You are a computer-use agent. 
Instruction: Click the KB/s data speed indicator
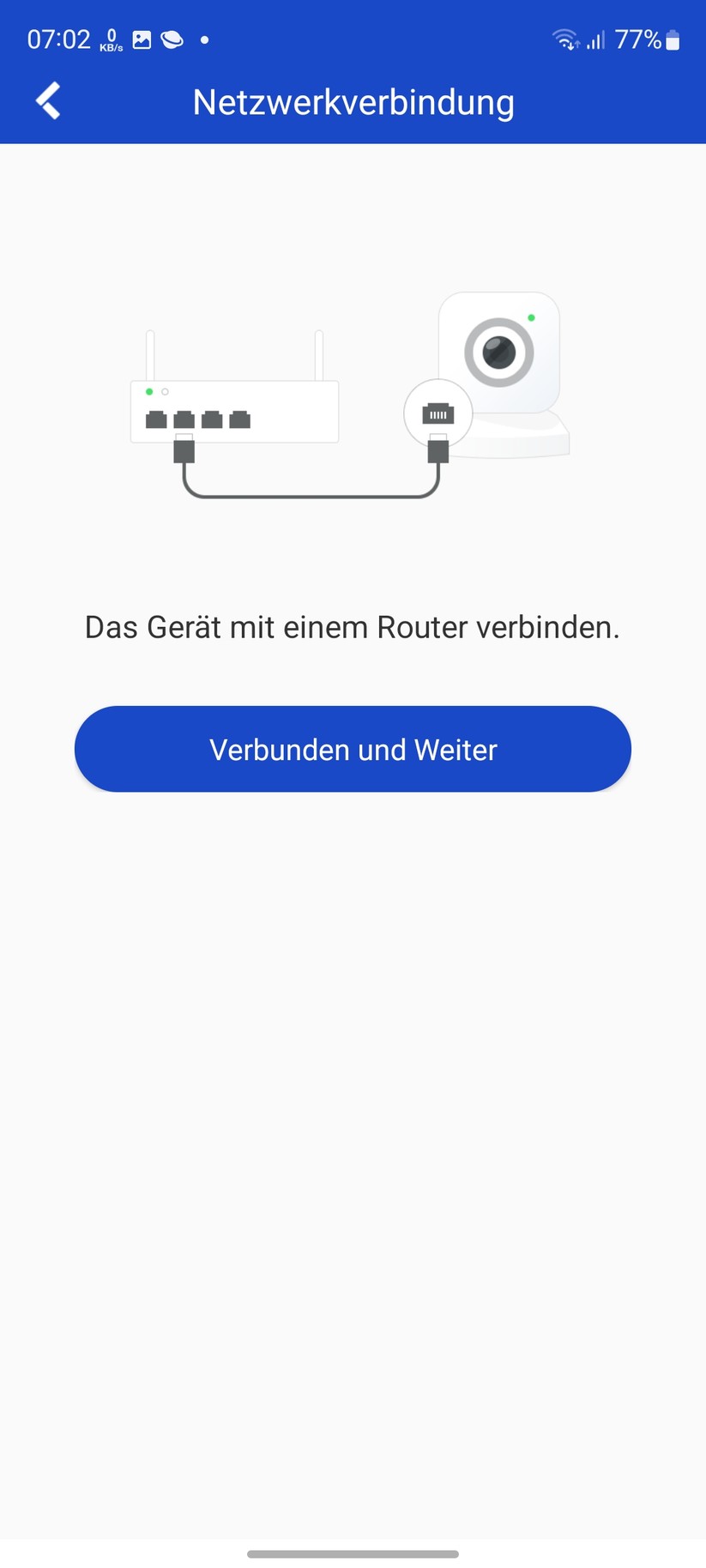coord(110,39)
